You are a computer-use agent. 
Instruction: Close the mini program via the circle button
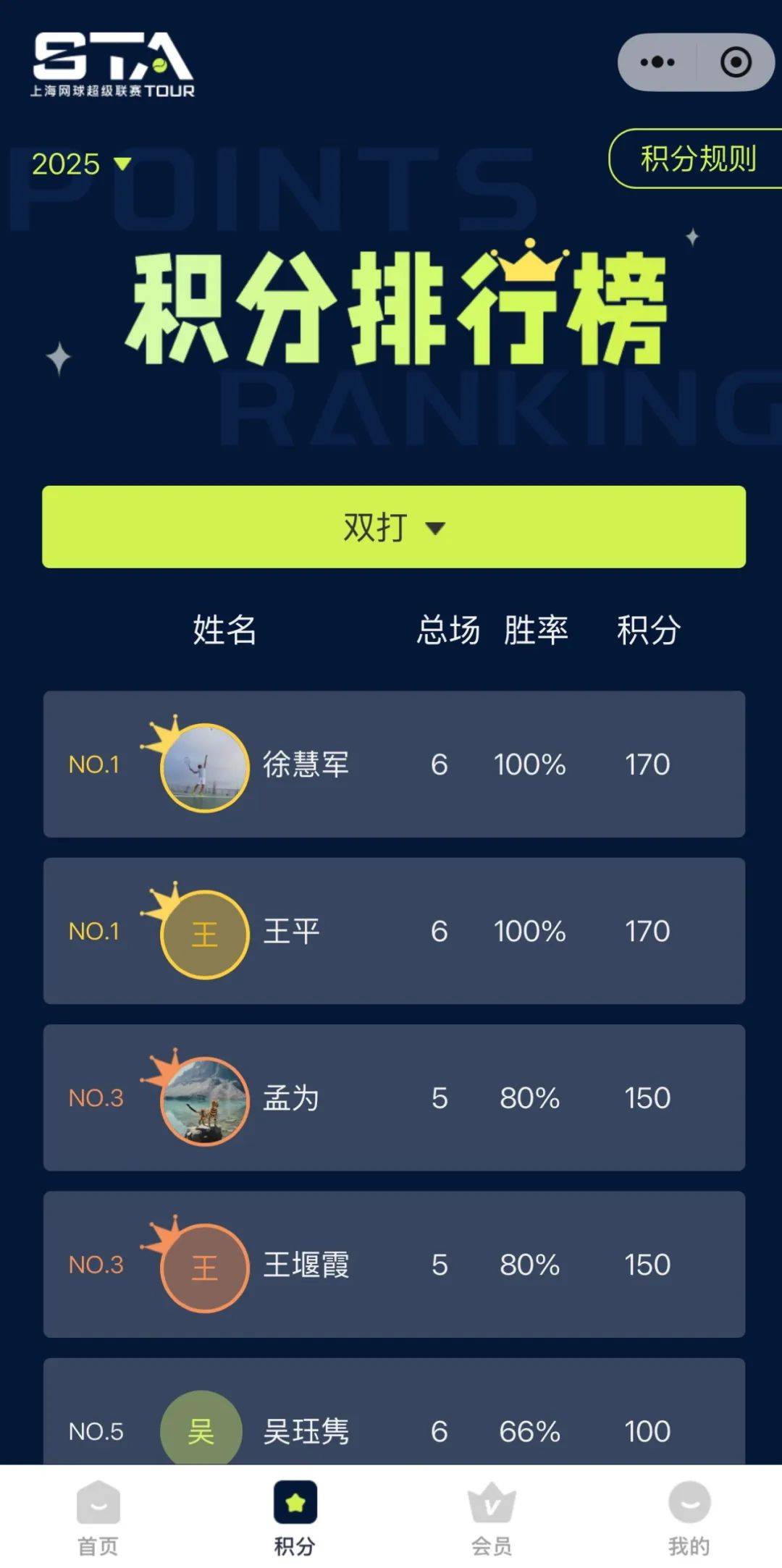[736, 62]
